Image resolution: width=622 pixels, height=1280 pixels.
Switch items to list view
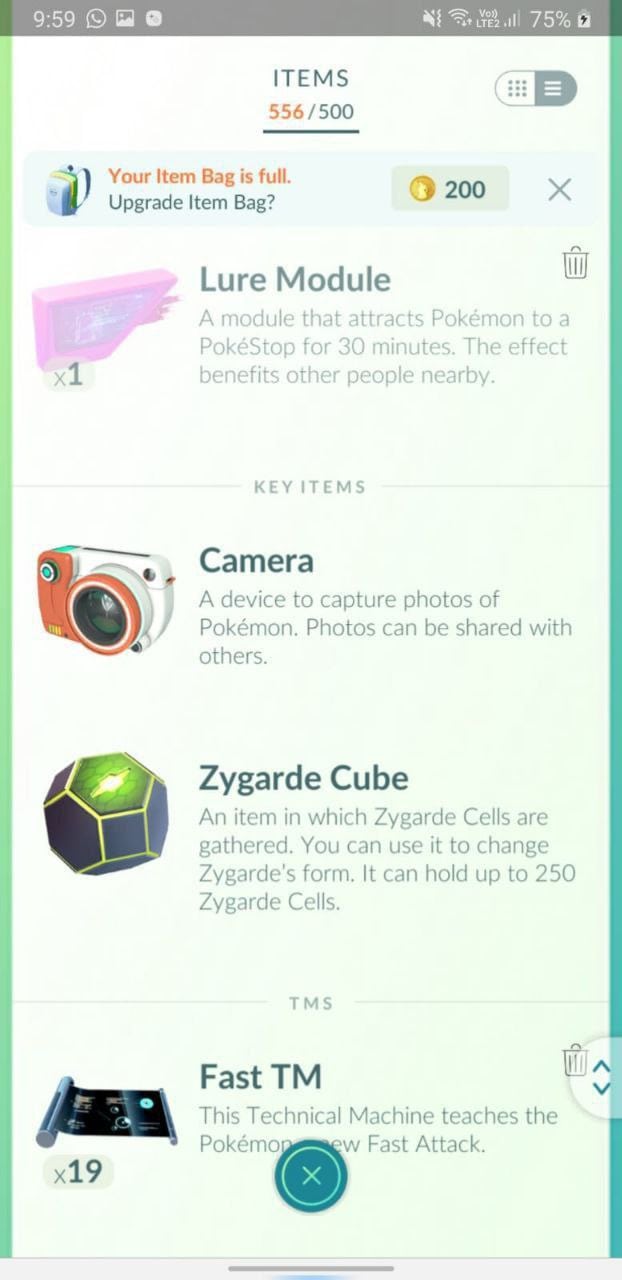[x=554, y=90]
